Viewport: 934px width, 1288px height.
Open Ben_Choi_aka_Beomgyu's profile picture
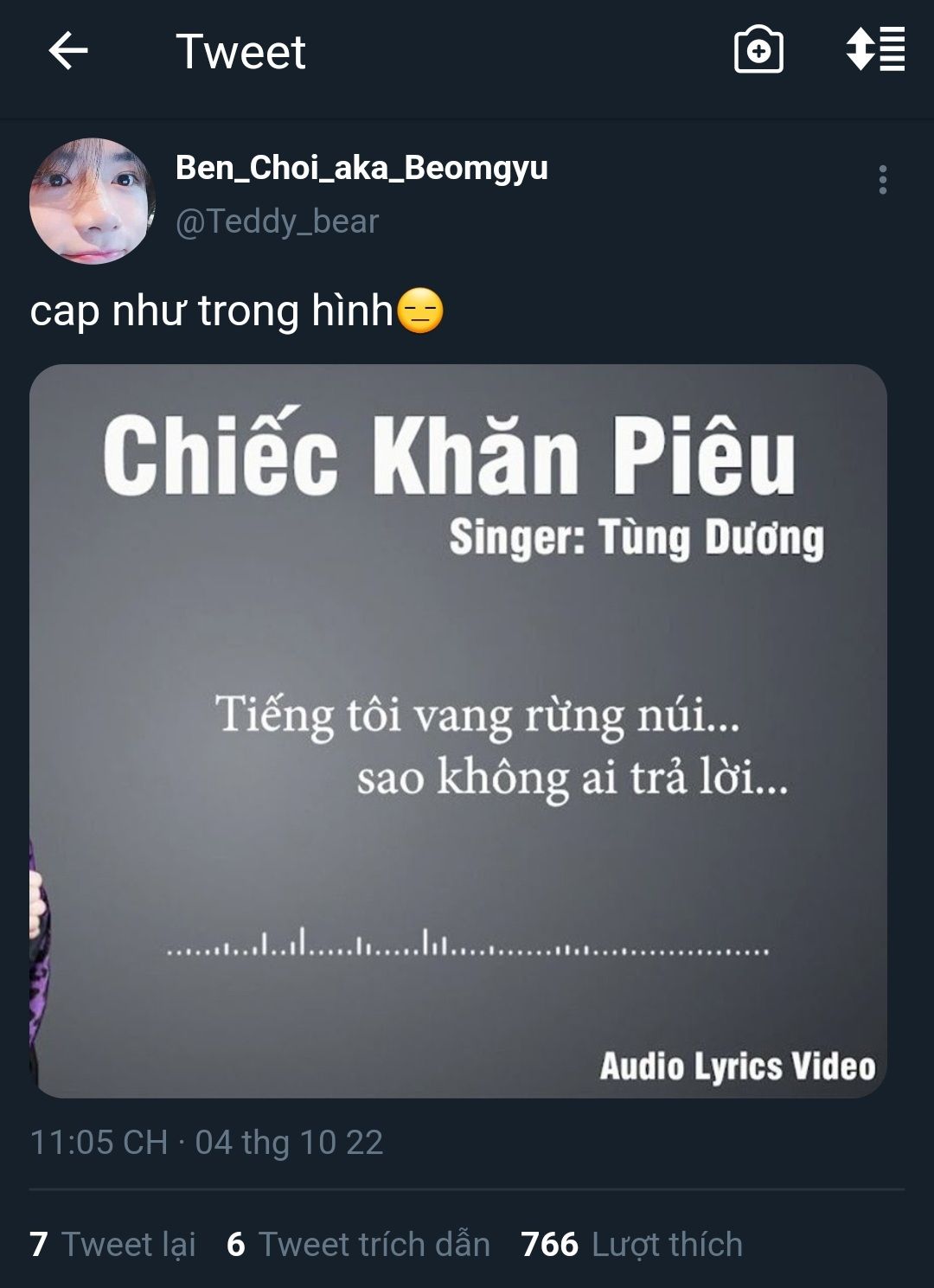(93, 201)
